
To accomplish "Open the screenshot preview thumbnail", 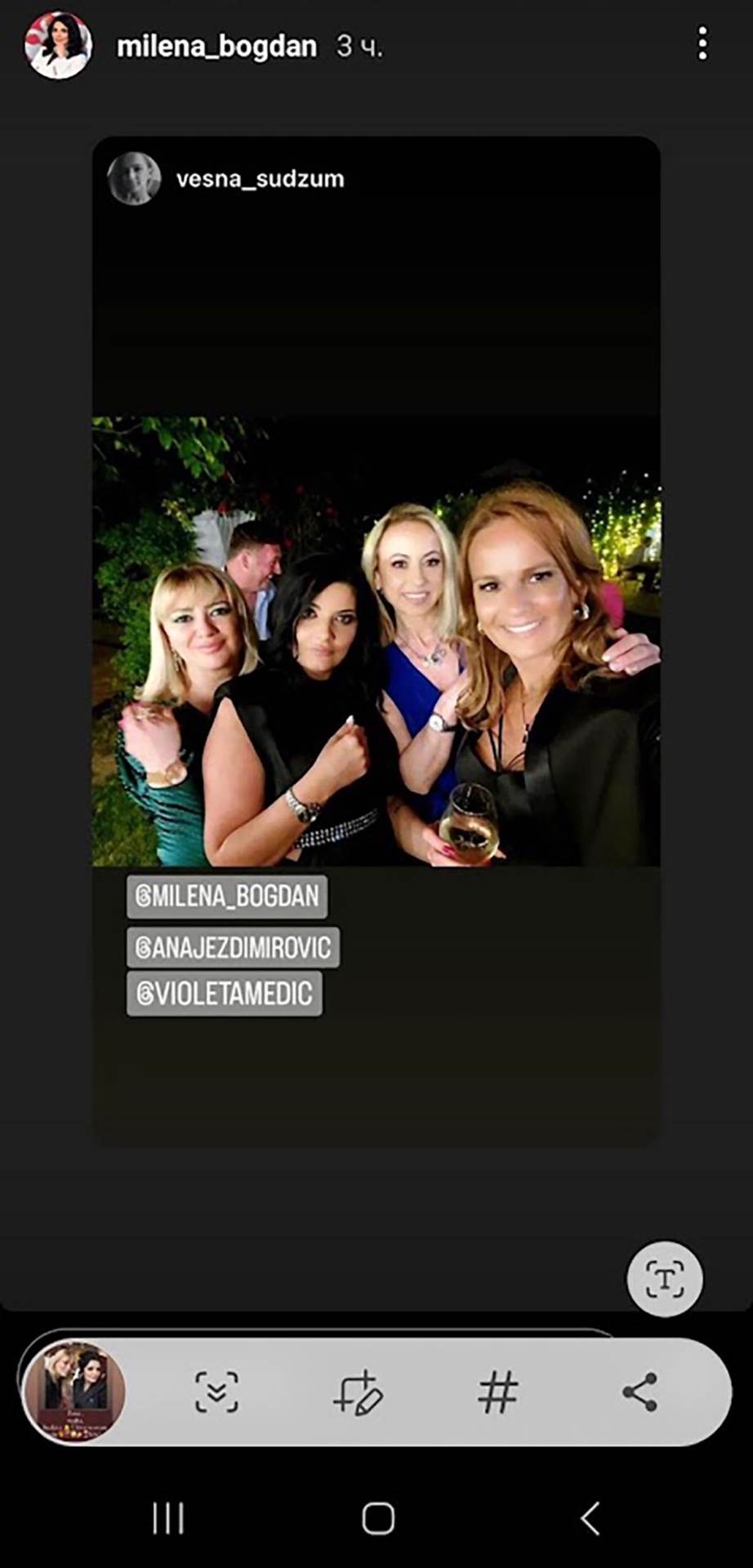I will pyautogui.click(x=74, y=1392).
